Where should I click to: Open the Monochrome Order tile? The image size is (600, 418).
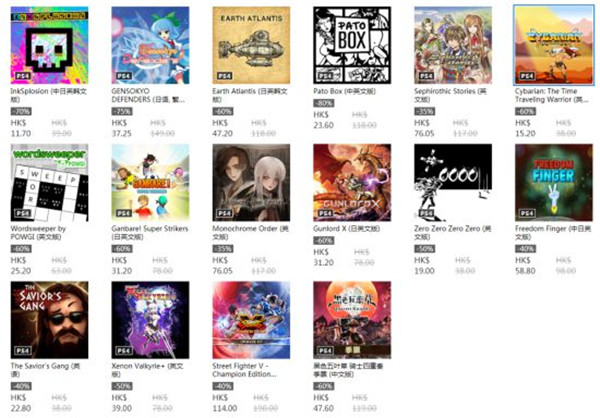coord(251,181)
